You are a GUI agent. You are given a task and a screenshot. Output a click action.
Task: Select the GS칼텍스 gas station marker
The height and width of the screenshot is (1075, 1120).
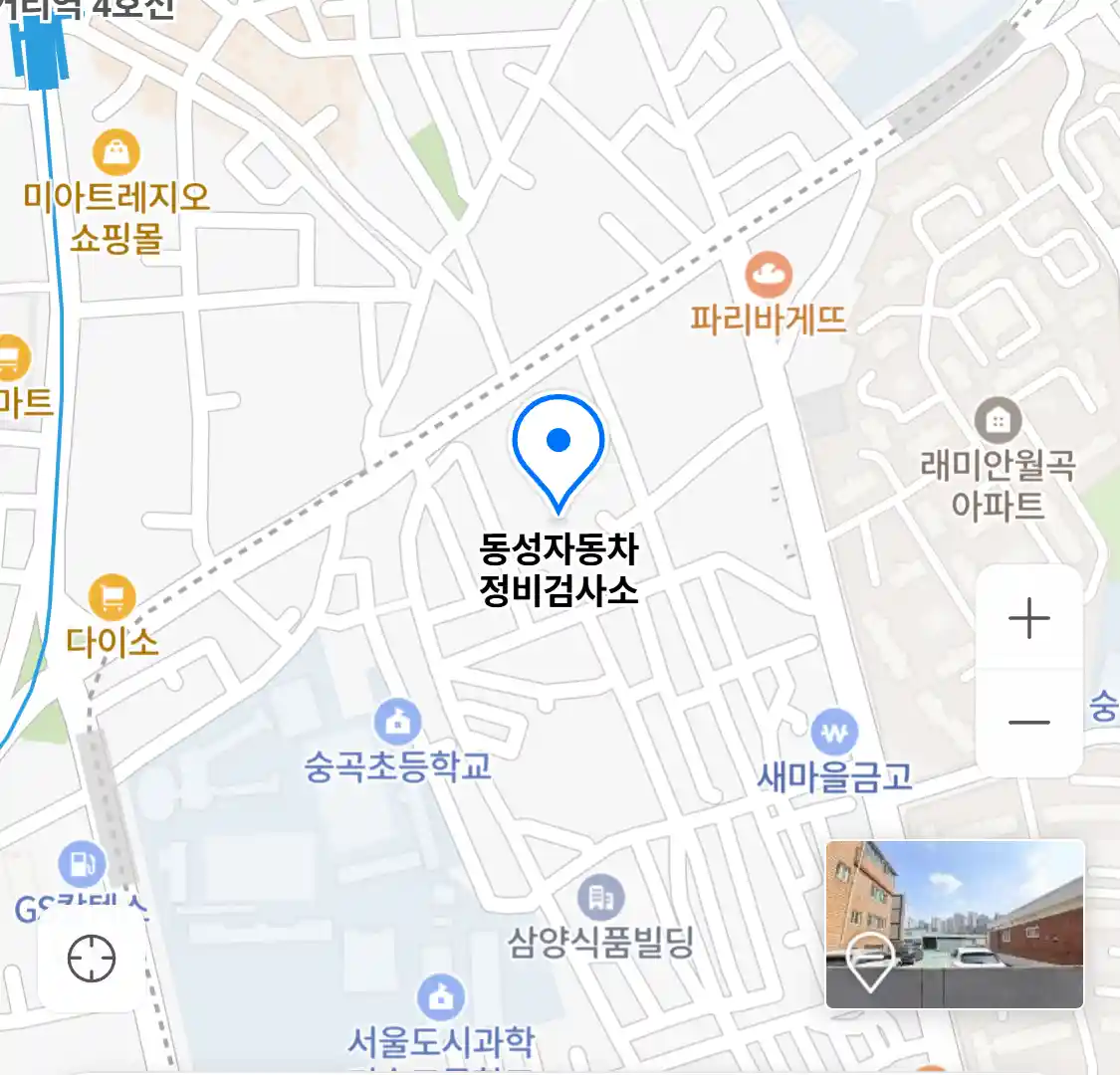[82, 864]
